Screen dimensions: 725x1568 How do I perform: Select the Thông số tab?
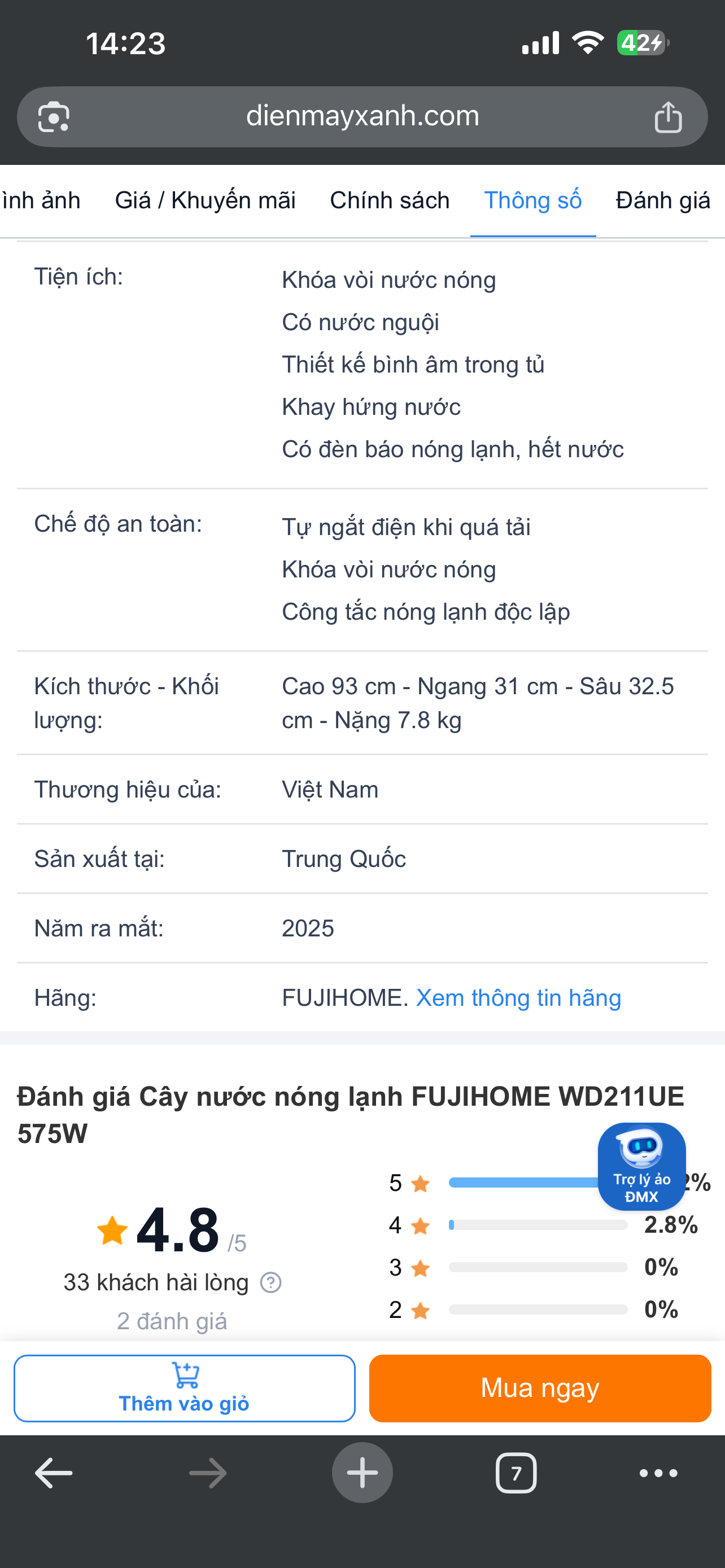click(x=532, y=200)
